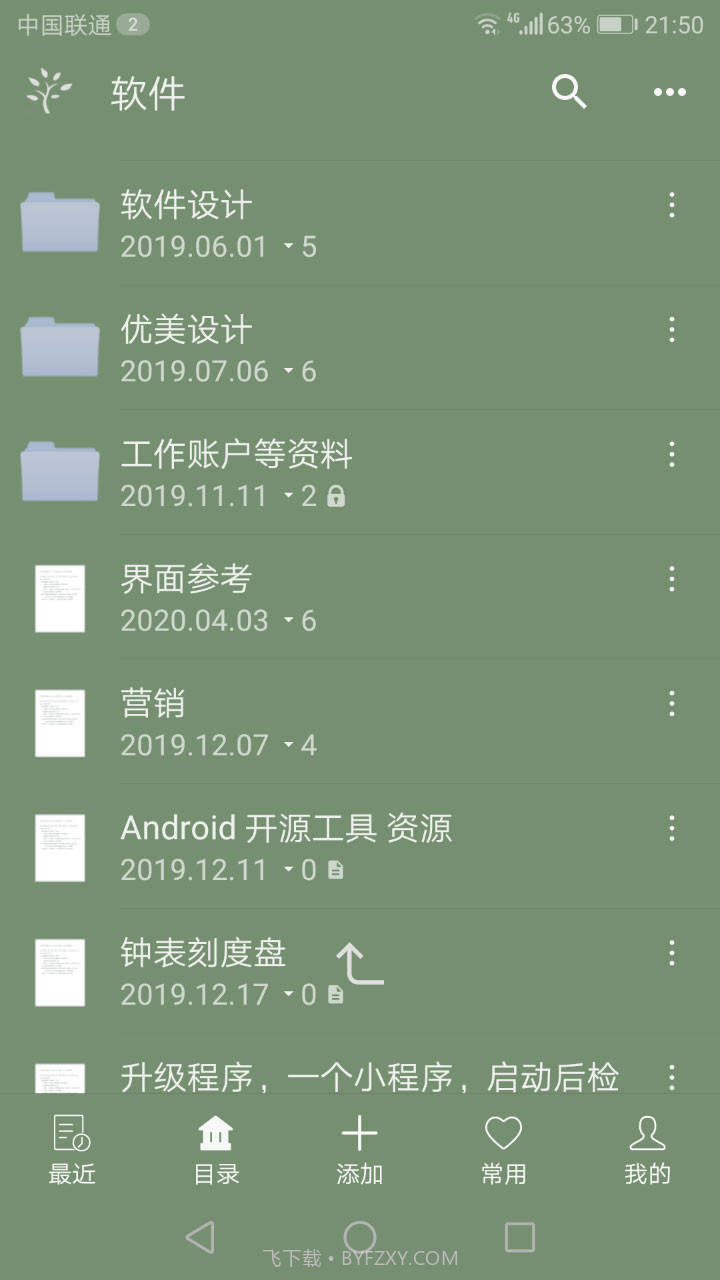Select the 目录 directory icon
The image size is (720, 1280).
(216, 1133)
